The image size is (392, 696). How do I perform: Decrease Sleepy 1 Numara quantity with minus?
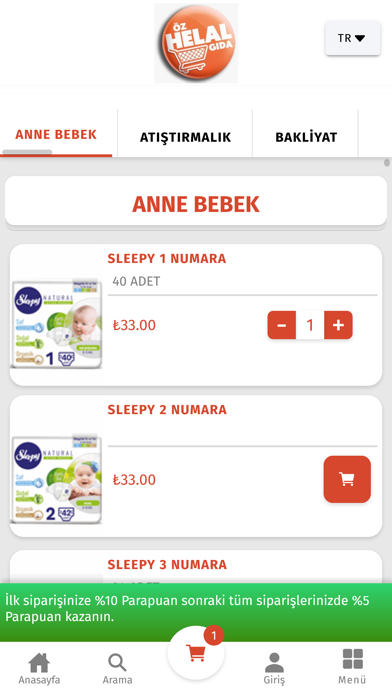tap(281, 325)
